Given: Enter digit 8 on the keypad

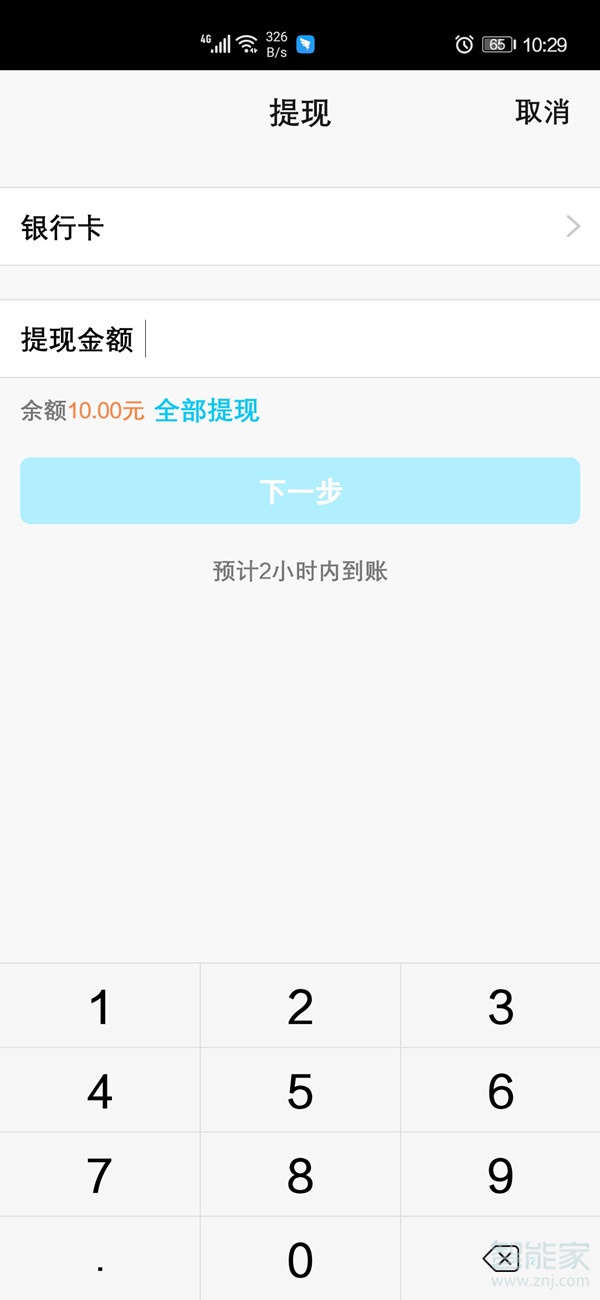Looking at the screenshot, I should tap(300, 1175).
